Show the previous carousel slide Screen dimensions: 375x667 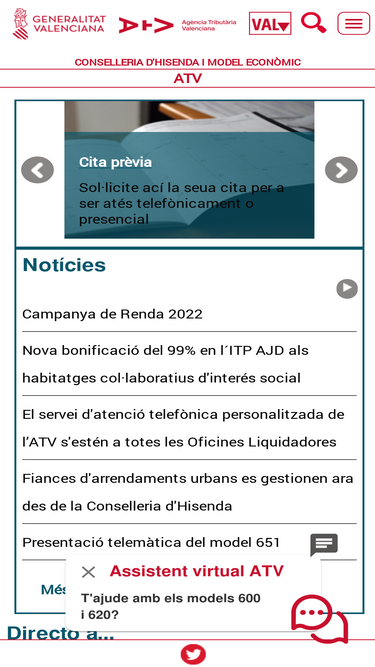tap(37, 170)
